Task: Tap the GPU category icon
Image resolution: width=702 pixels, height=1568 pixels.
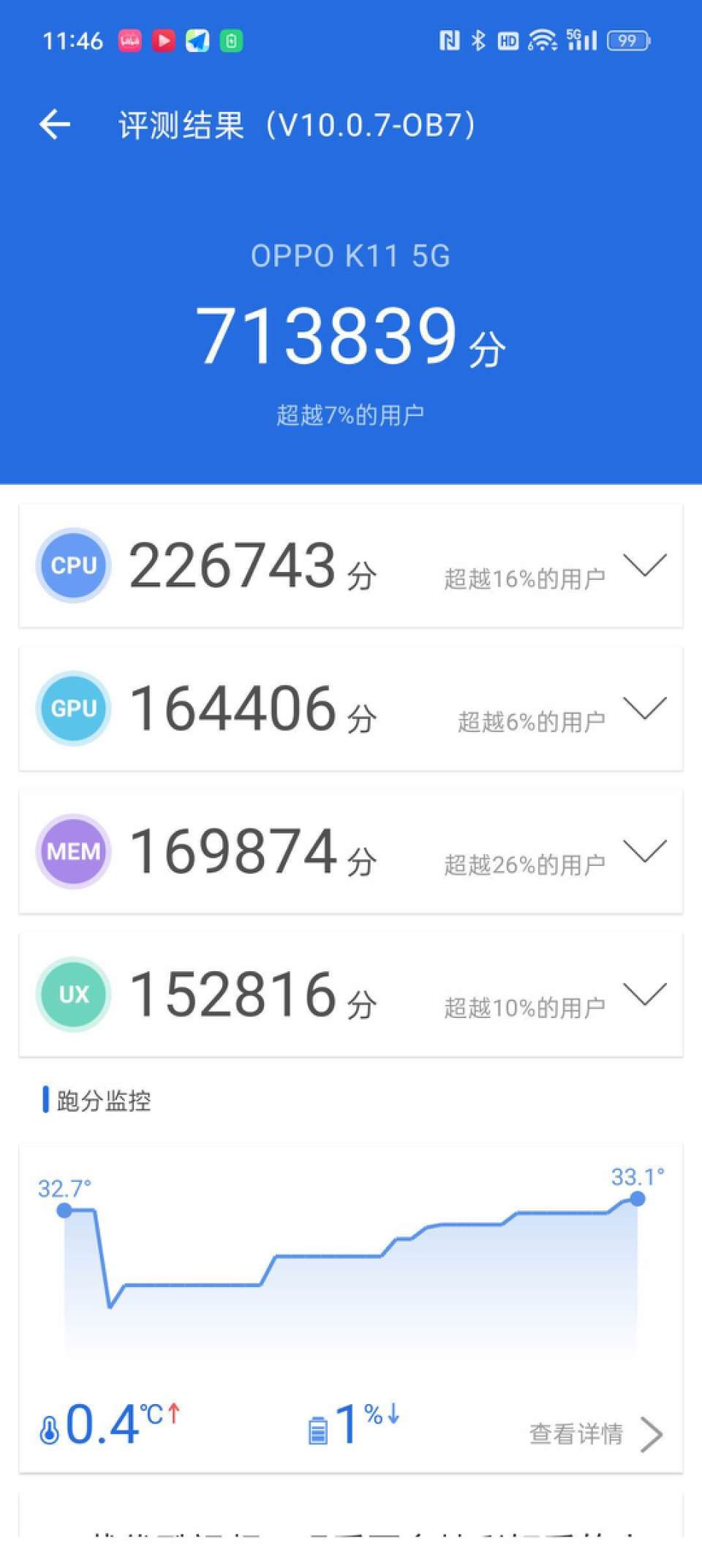Action: (73, 708)
